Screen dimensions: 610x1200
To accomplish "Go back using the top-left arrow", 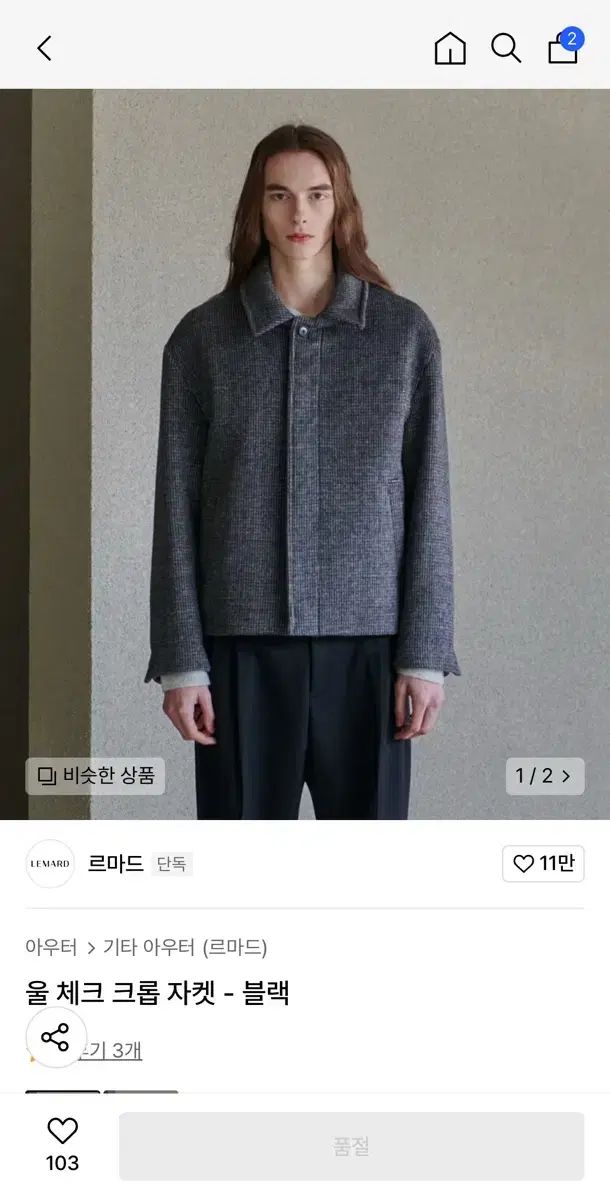I will (x=44, y=48).
